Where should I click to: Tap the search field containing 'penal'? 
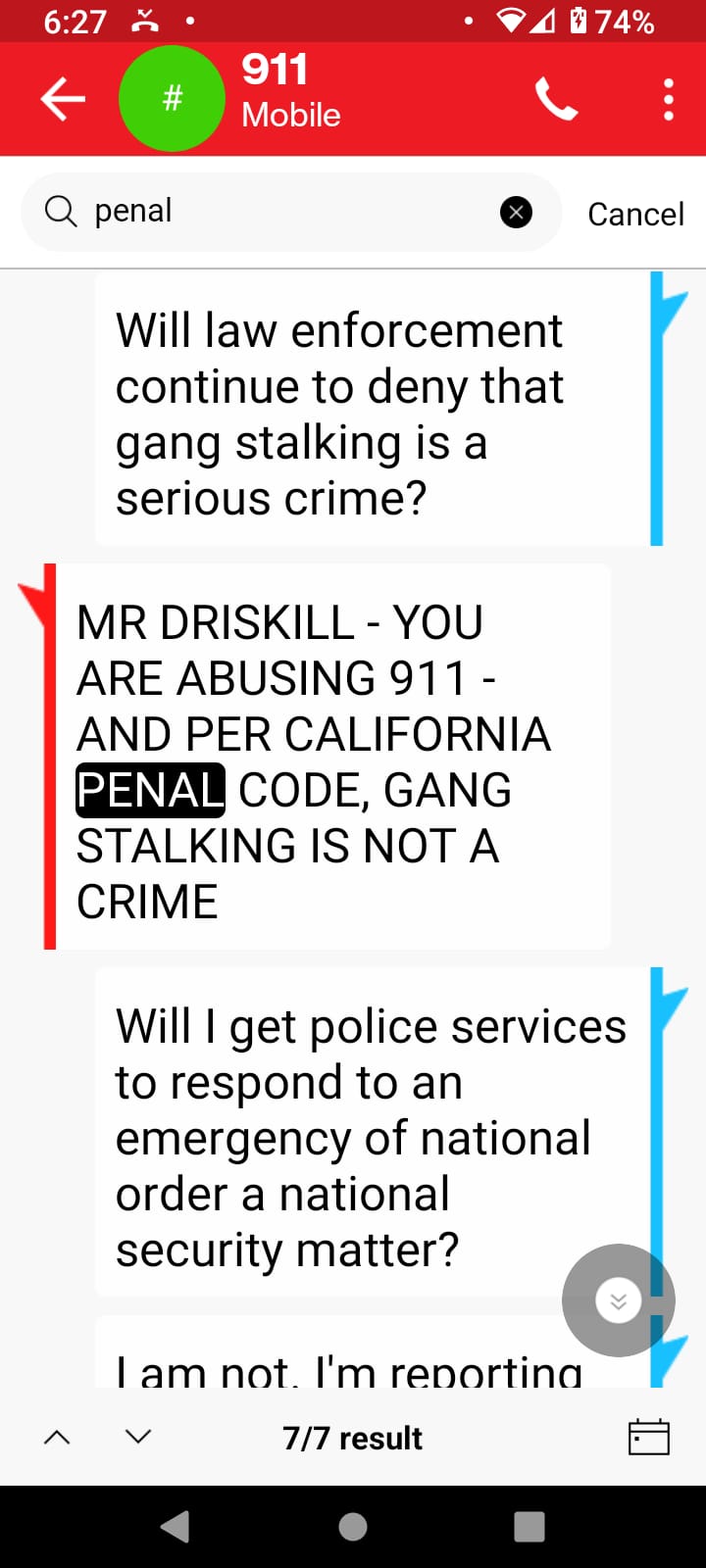pos(291,212)
